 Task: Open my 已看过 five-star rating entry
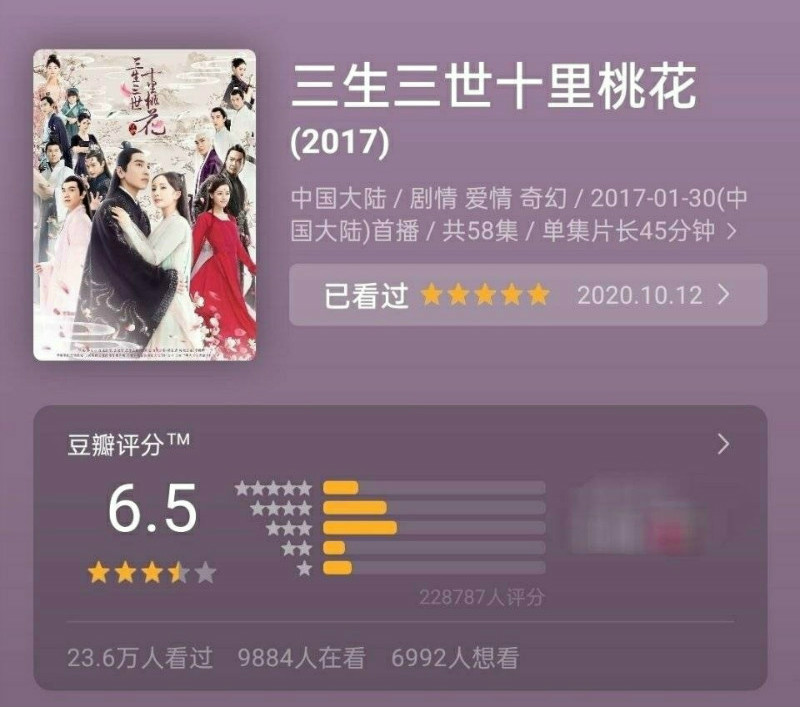coord(528,295)
